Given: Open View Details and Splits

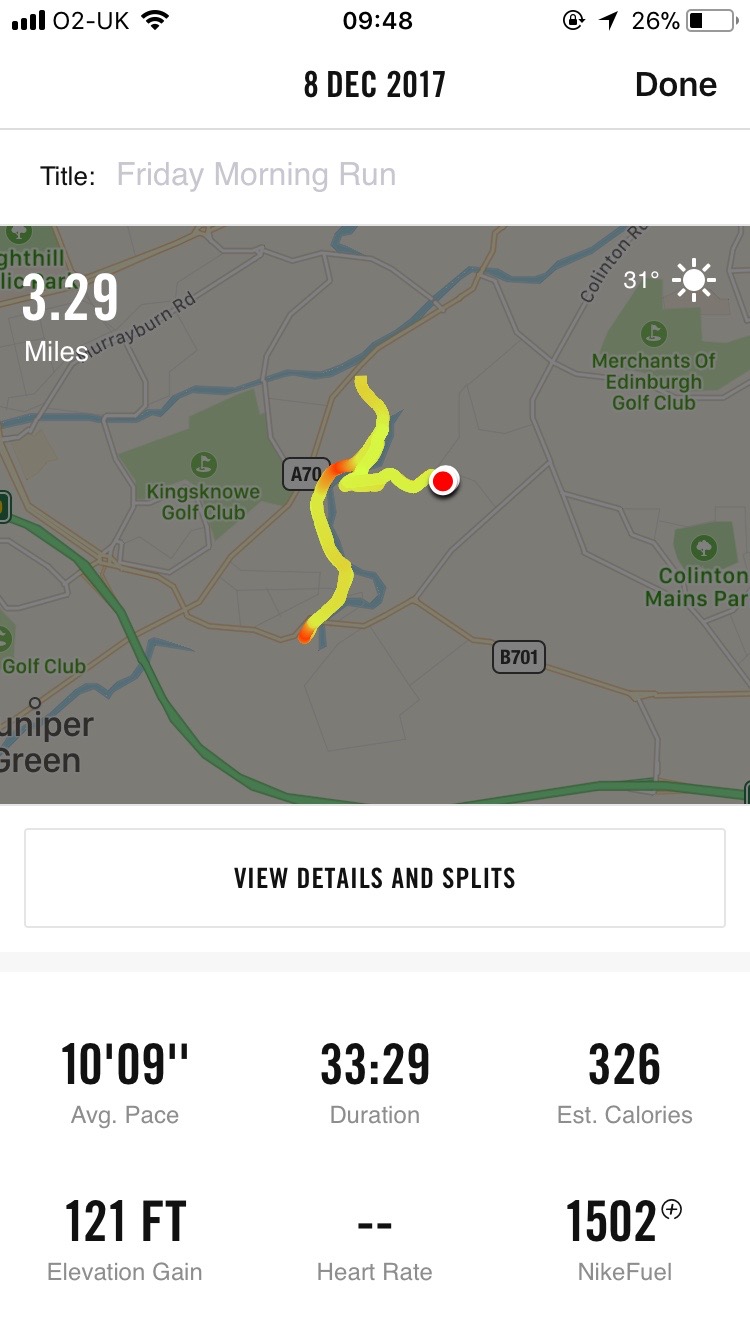Looking at the screenshot, I should tap(375, 878).
